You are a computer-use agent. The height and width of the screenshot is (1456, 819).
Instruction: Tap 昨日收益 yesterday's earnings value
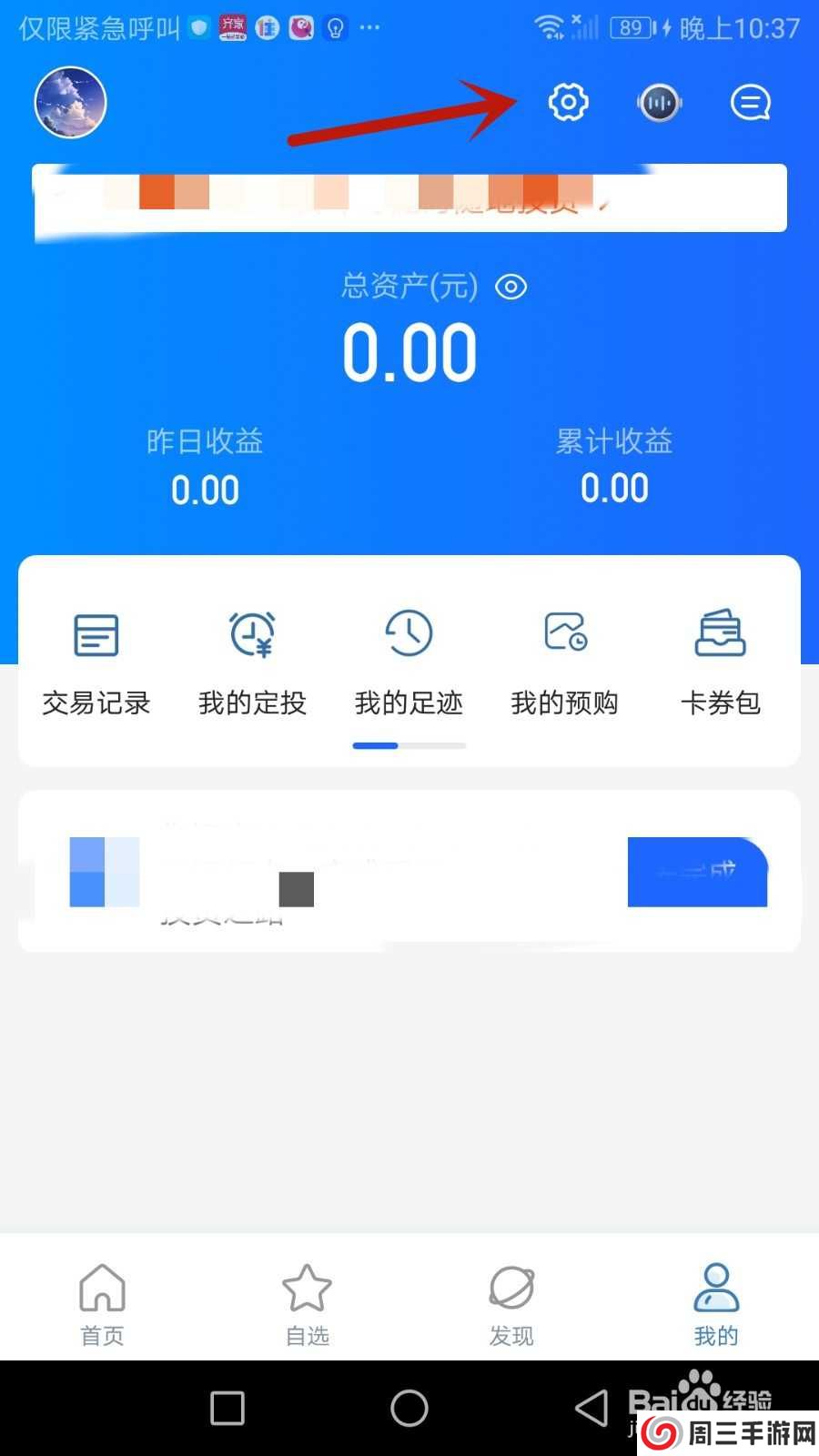coord(205,490)
